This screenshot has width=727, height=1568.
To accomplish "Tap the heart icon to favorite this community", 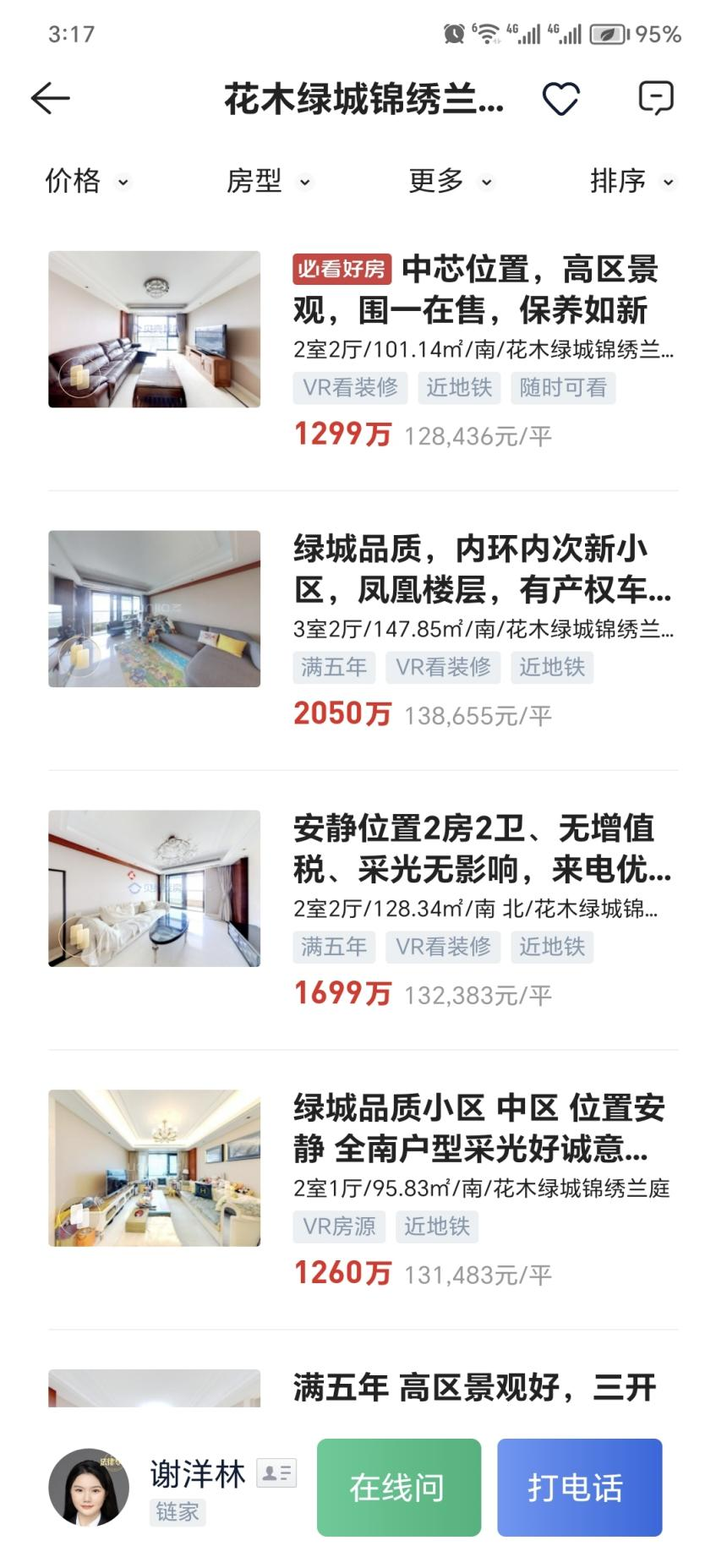I will point(562,98).
